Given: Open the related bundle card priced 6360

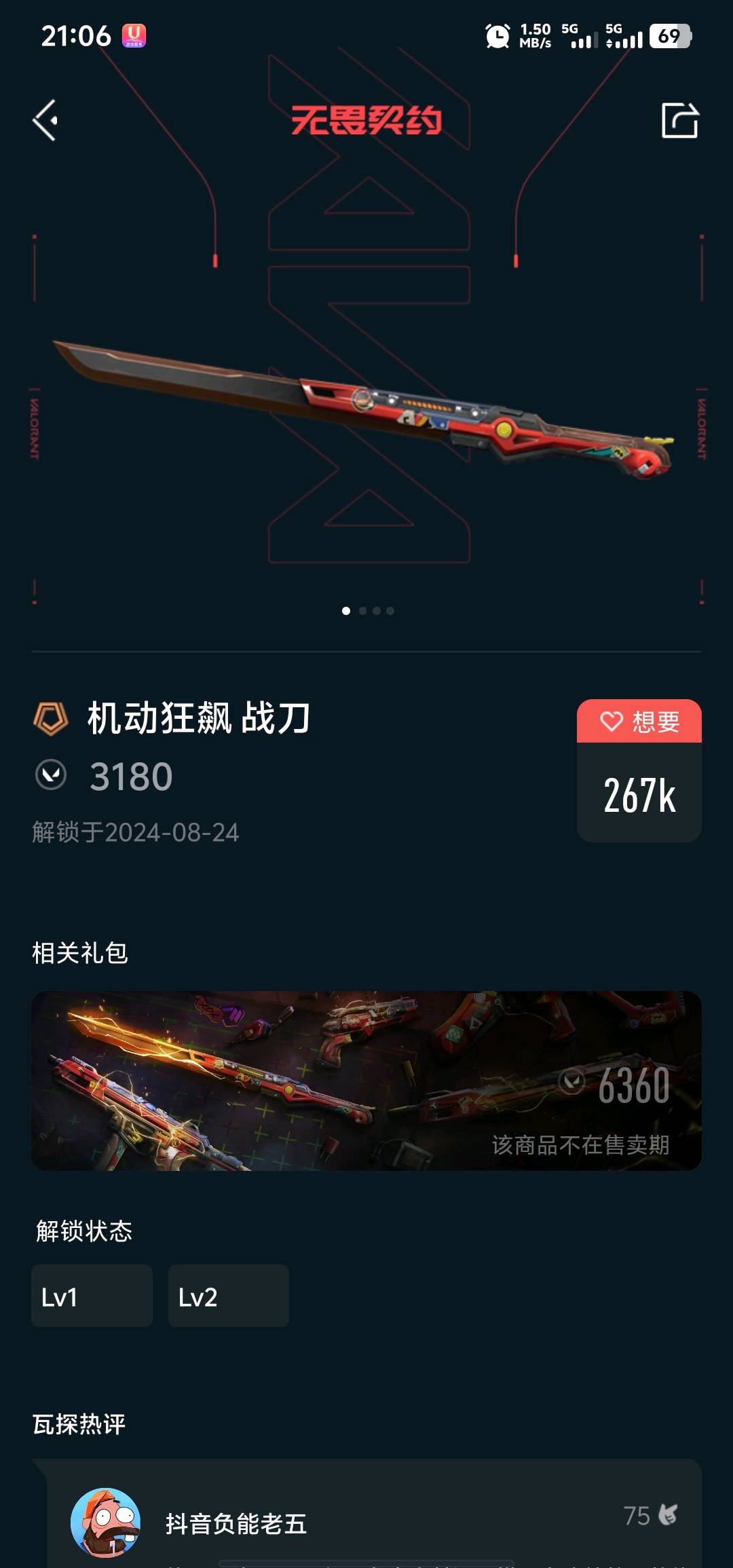Looking at the screenshot, I should pyautogui.click(x=366, y=1080).
